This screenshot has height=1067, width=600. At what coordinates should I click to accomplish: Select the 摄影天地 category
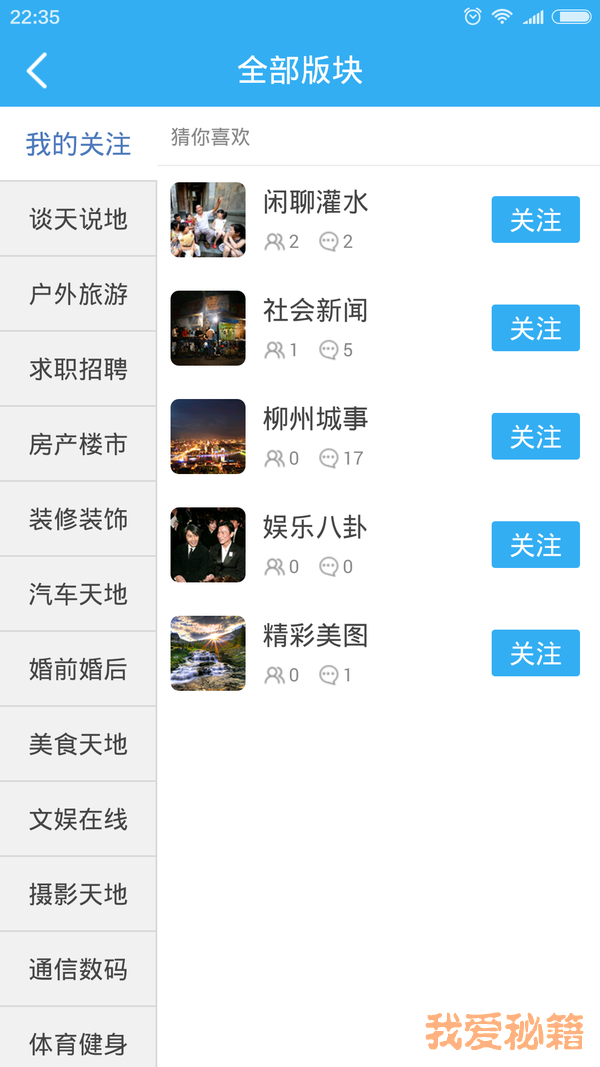click(x=78, y=894)
